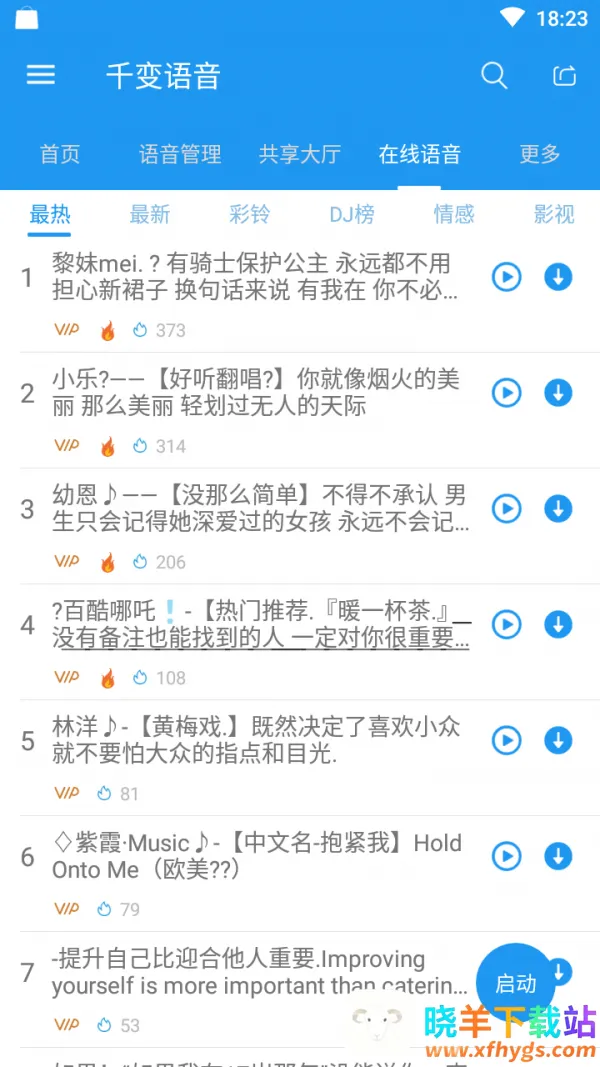This screenshot has width=600, height=1067.
Task: Open the 林洋 黄梅戏 voice entry
Action: point(260,741)
